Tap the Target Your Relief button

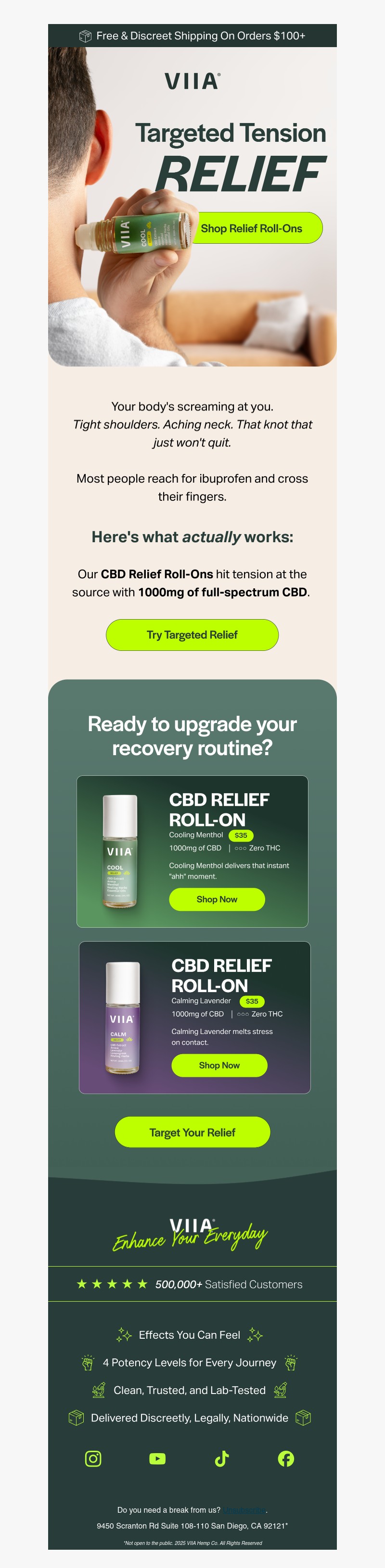tap(192, 1132)
